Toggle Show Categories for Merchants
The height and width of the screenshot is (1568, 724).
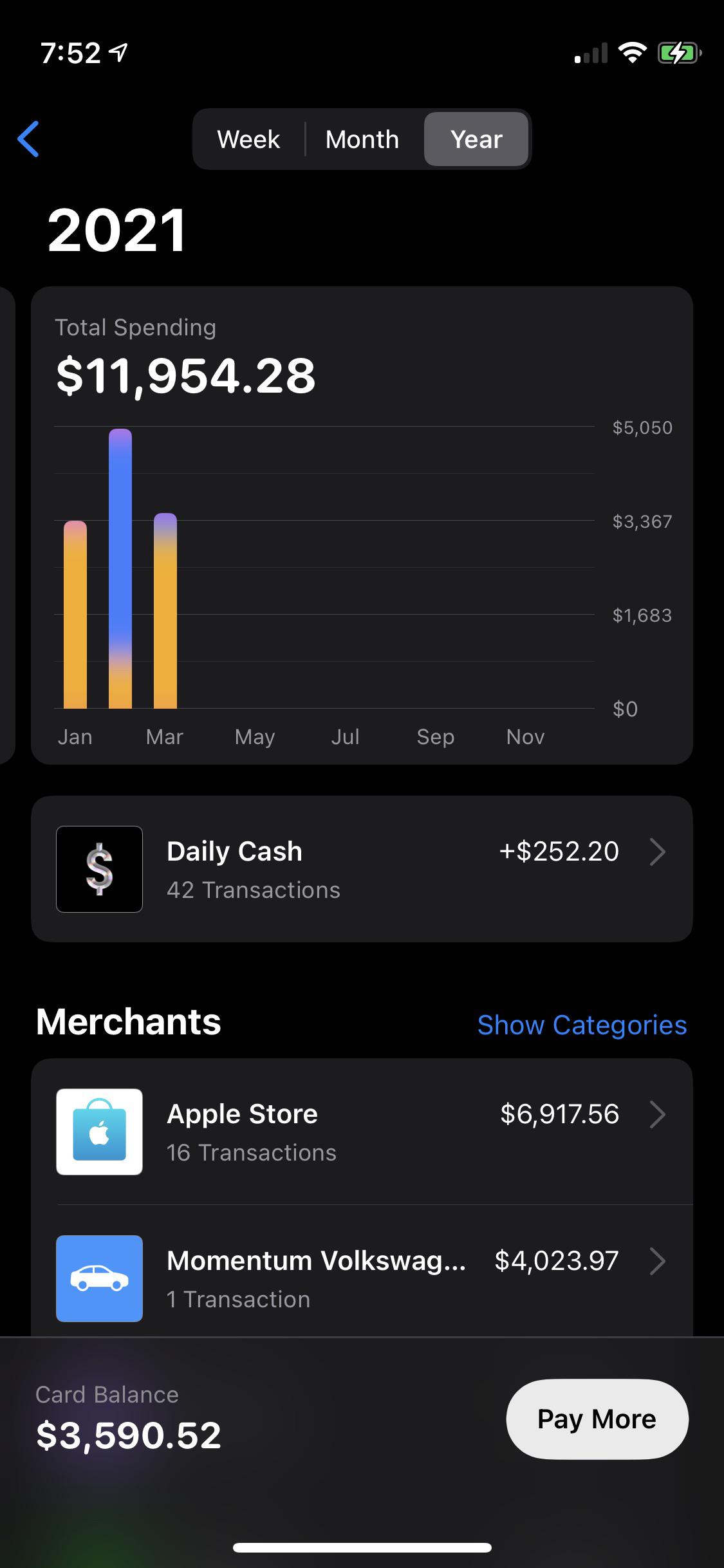[x=582, y=1024]
